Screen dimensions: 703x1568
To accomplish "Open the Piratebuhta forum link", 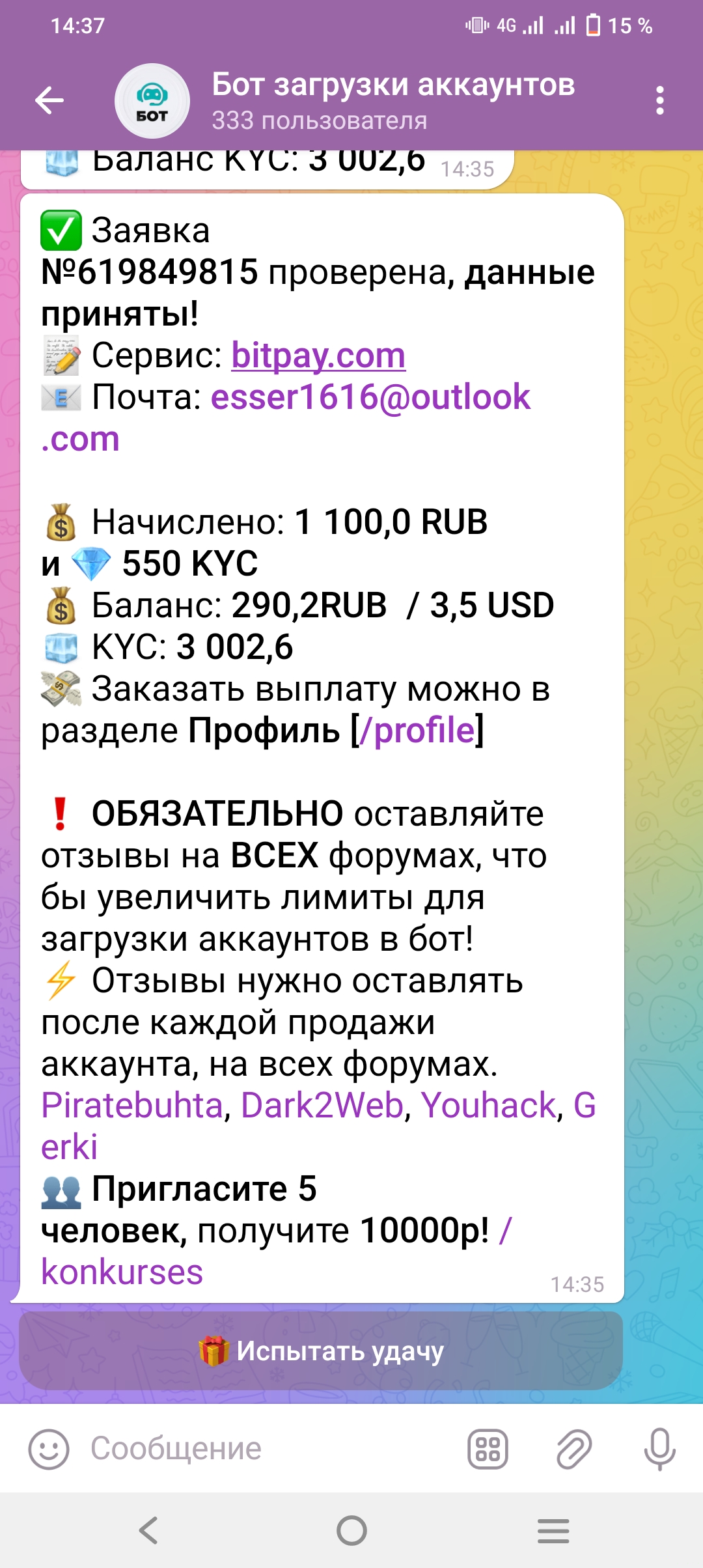I will point(132,1106).
